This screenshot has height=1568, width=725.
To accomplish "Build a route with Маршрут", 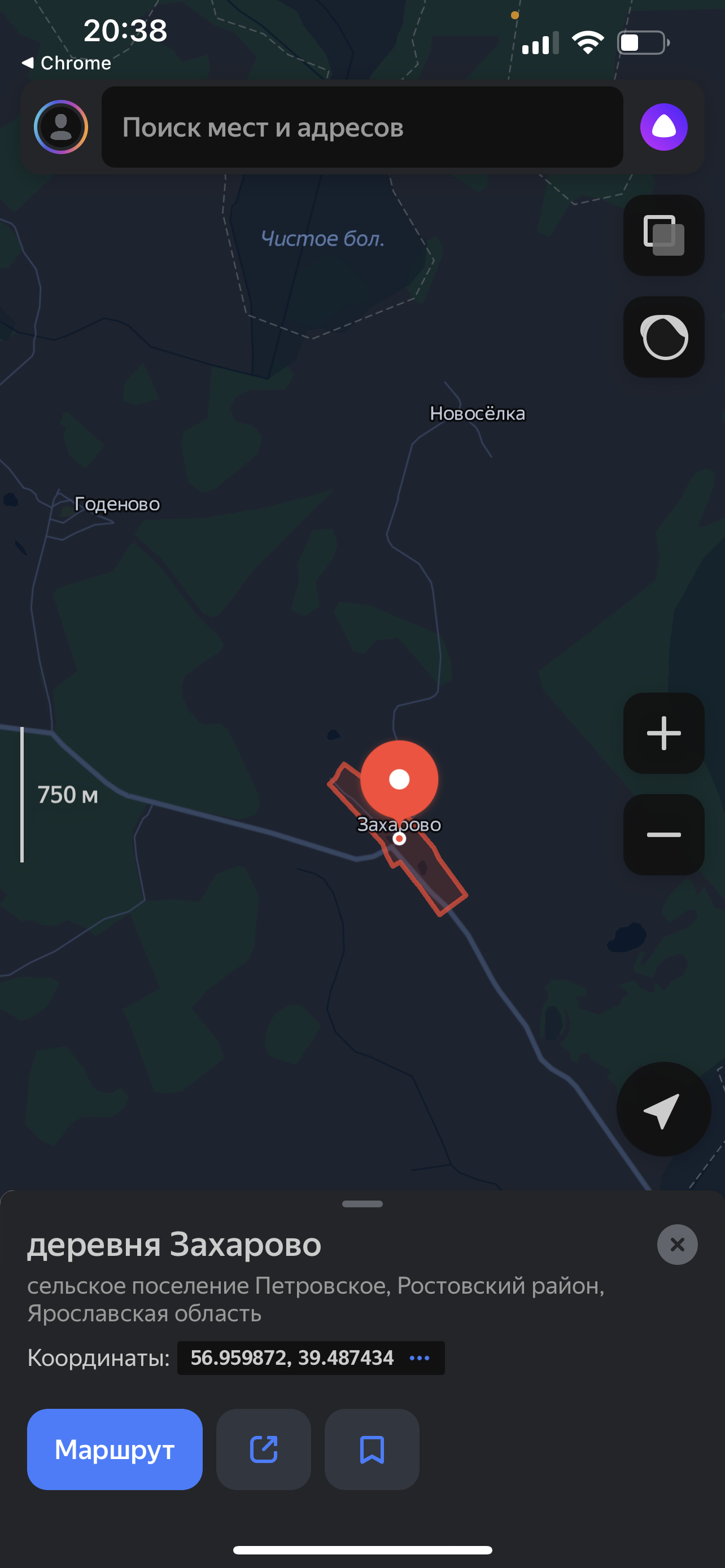I will click(115, 1449).
